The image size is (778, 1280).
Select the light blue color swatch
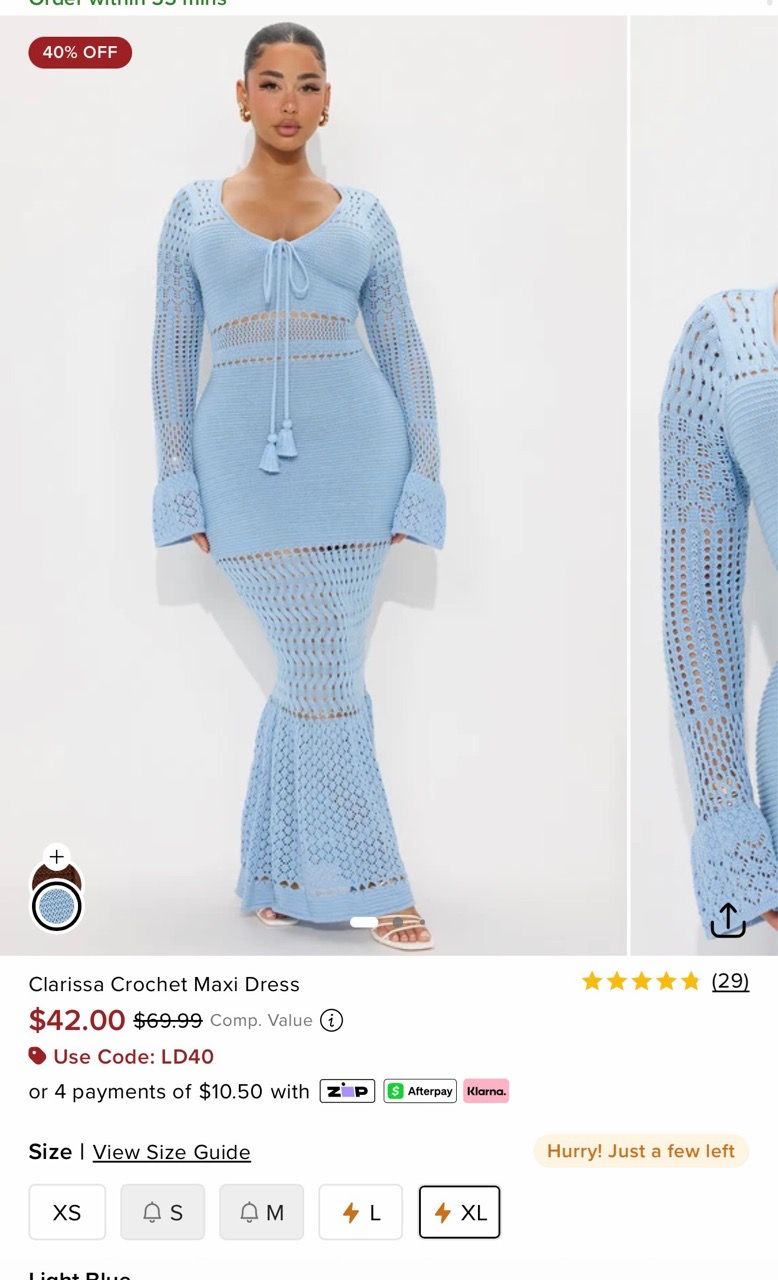tap(57, 907)
